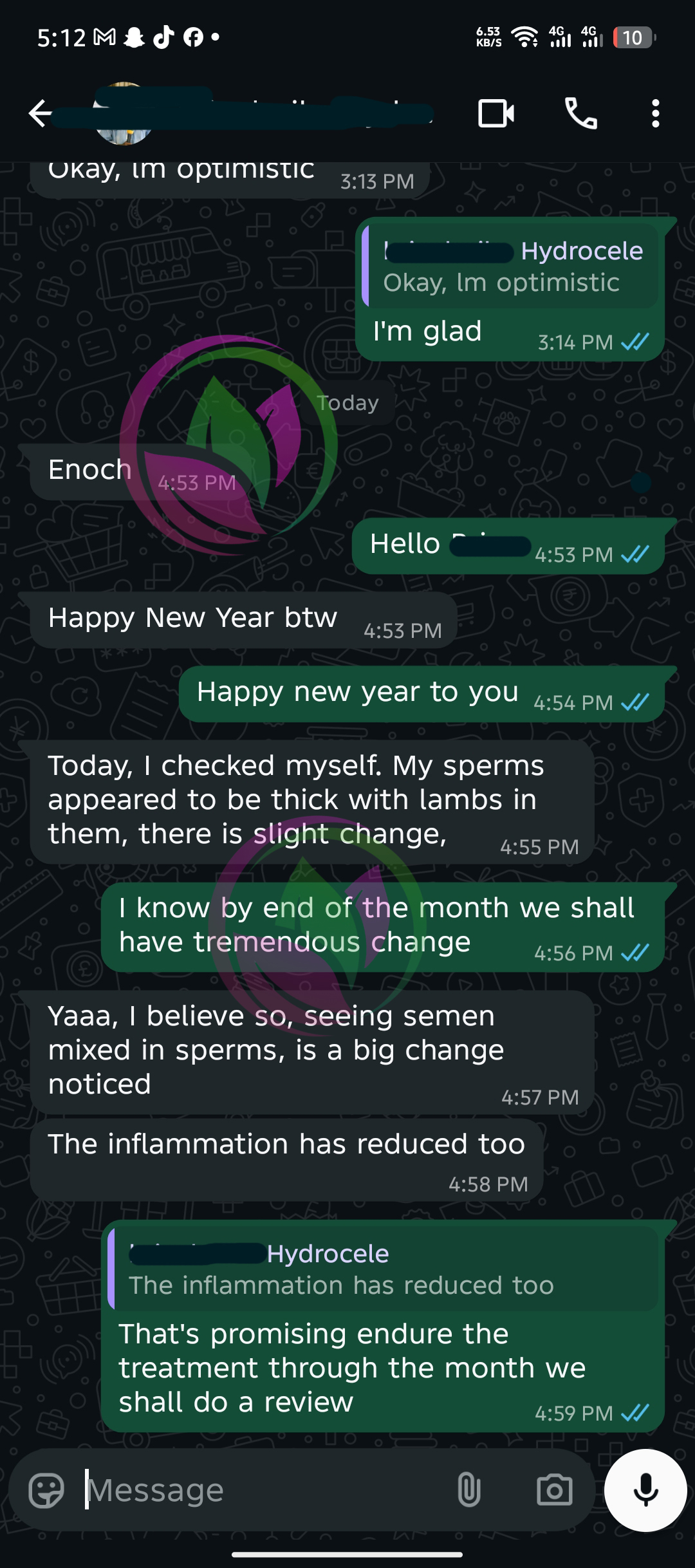The width and height of the screenshot is (695, 1568).
Task: Focus the Message text field
Action: click(257, 1490)
